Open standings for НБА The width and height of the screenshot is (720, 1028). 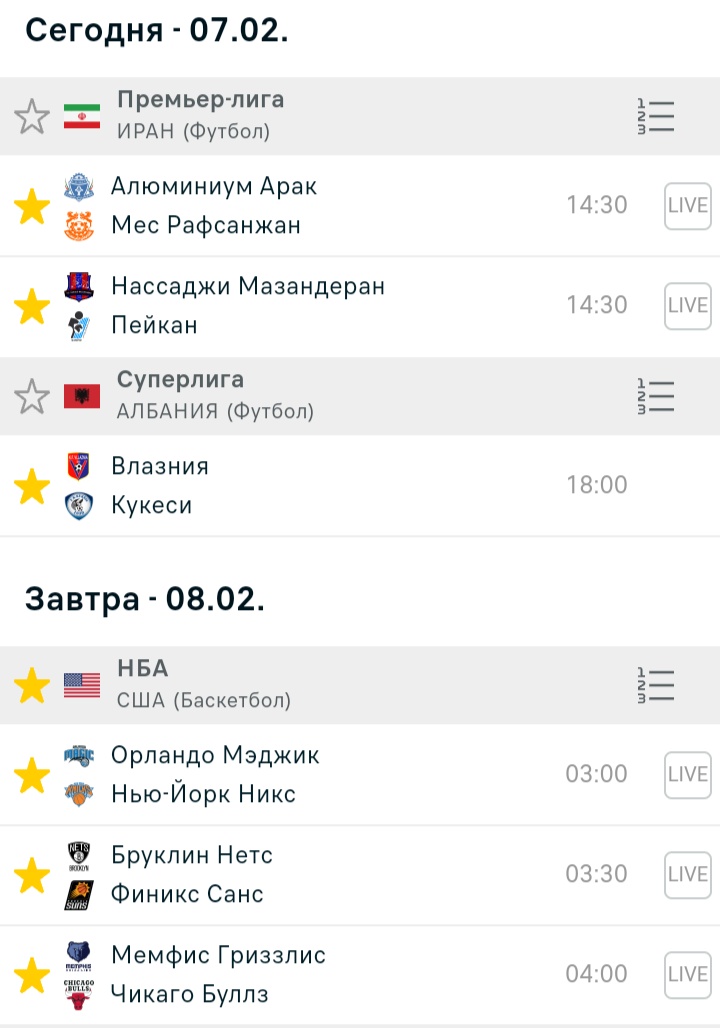pos(656,685)
